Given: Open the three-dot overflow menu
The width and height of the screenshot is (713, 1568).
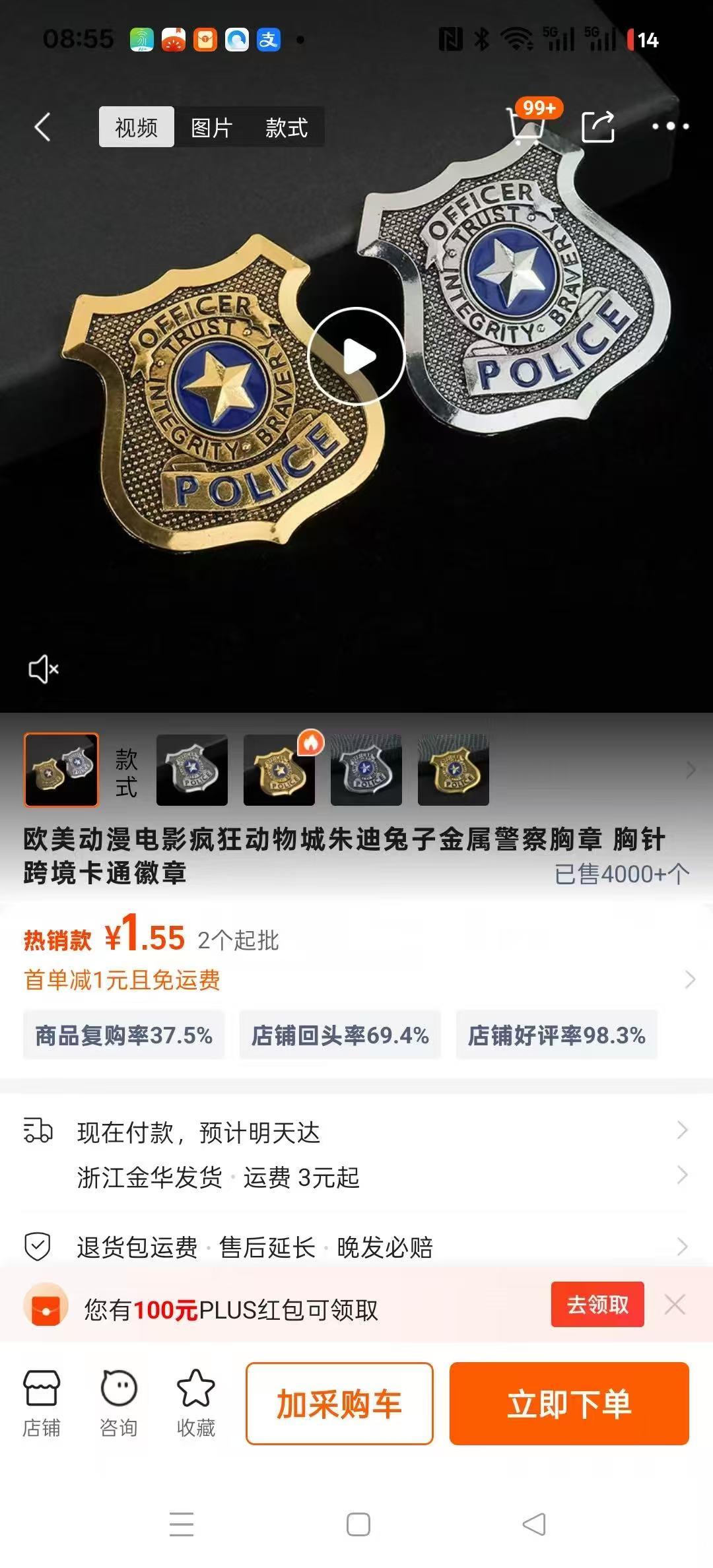Looking at the screenshot, I should click(670, 126).
